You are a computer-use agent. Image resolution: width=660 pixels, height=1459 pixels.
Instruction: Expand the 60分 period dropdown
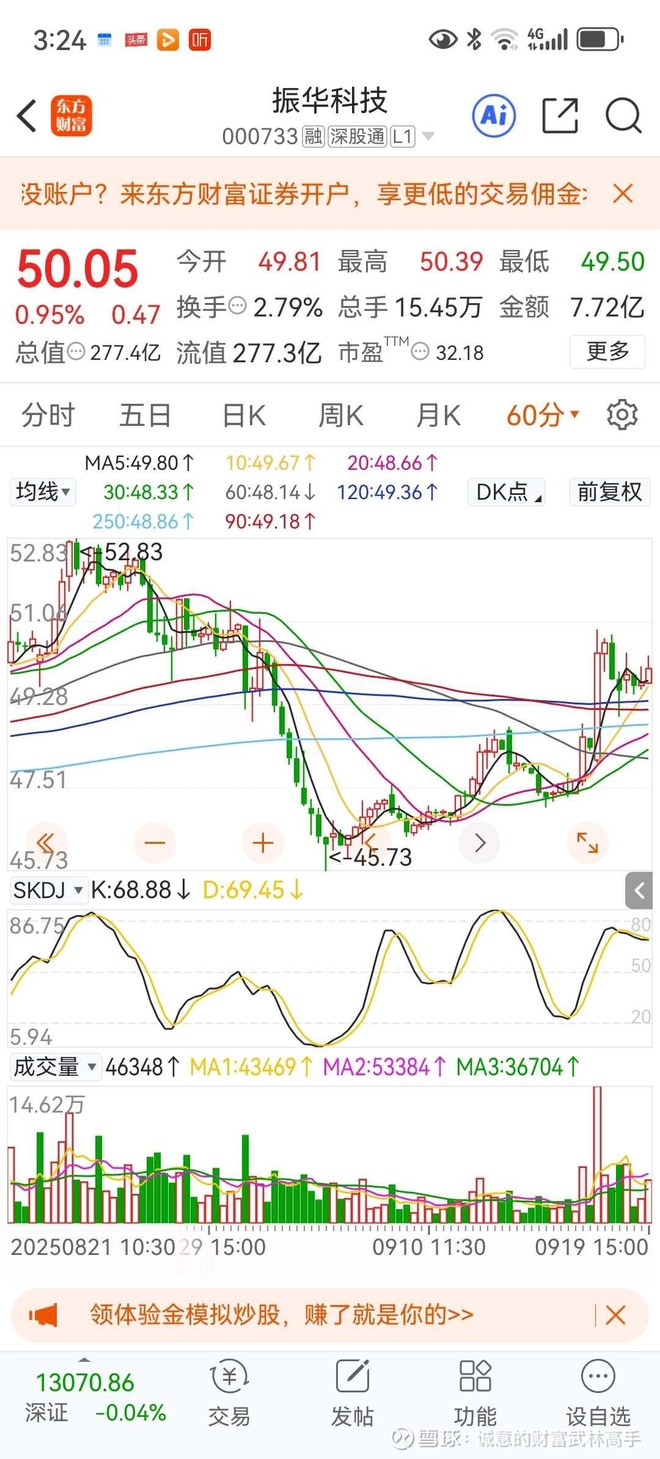[x=542, y=415]
